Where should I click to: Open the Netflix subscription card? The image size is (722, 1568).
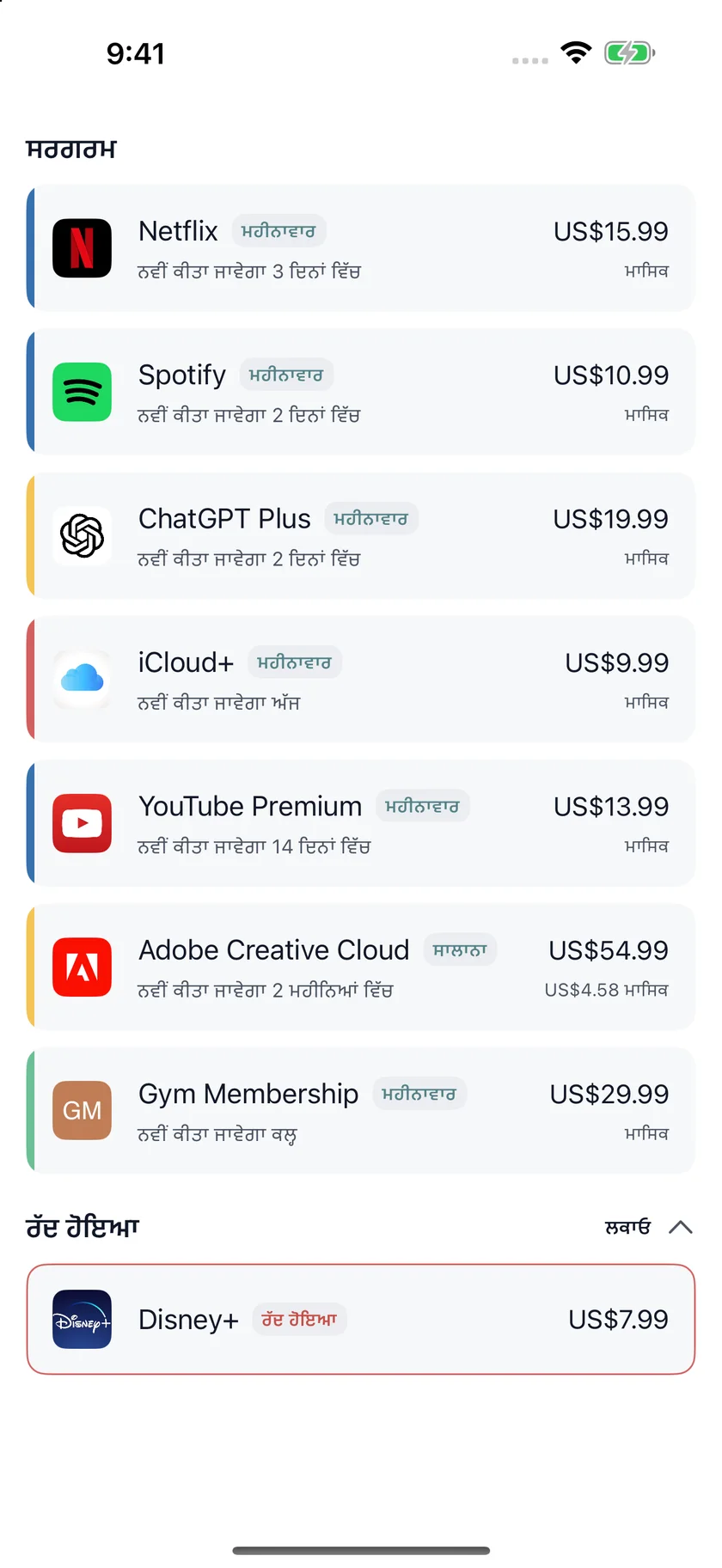coord(361,248)
